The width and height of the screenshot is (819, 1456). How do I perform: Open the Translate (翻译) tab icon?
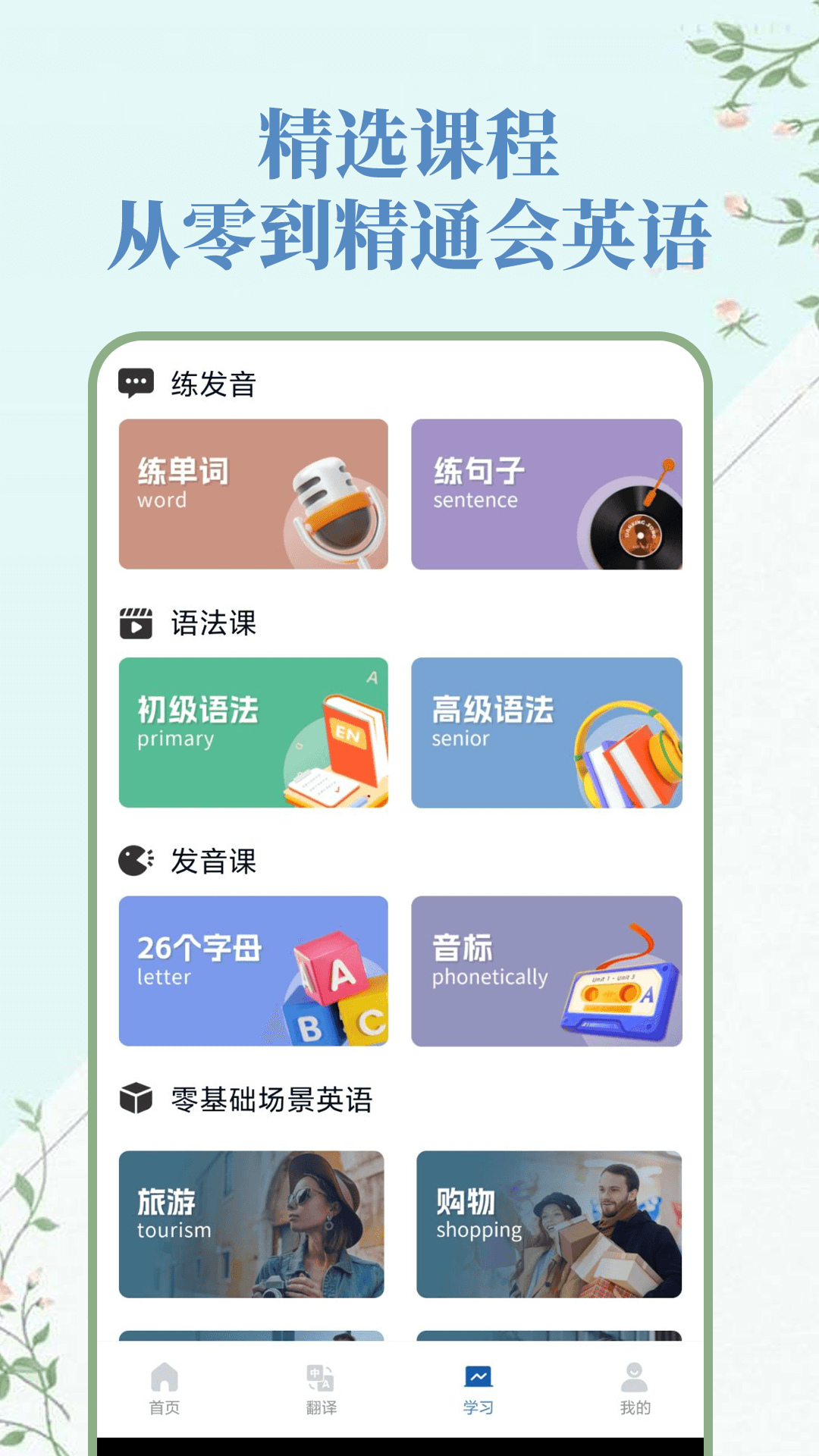[x=322, y=1386]
